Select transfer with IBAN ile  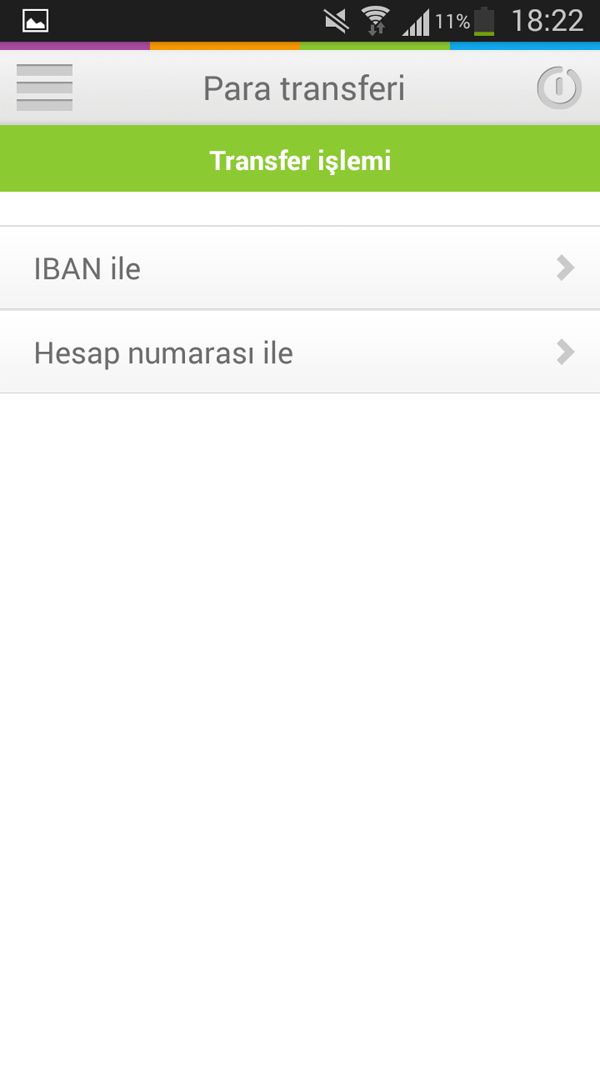click(300, 268)
